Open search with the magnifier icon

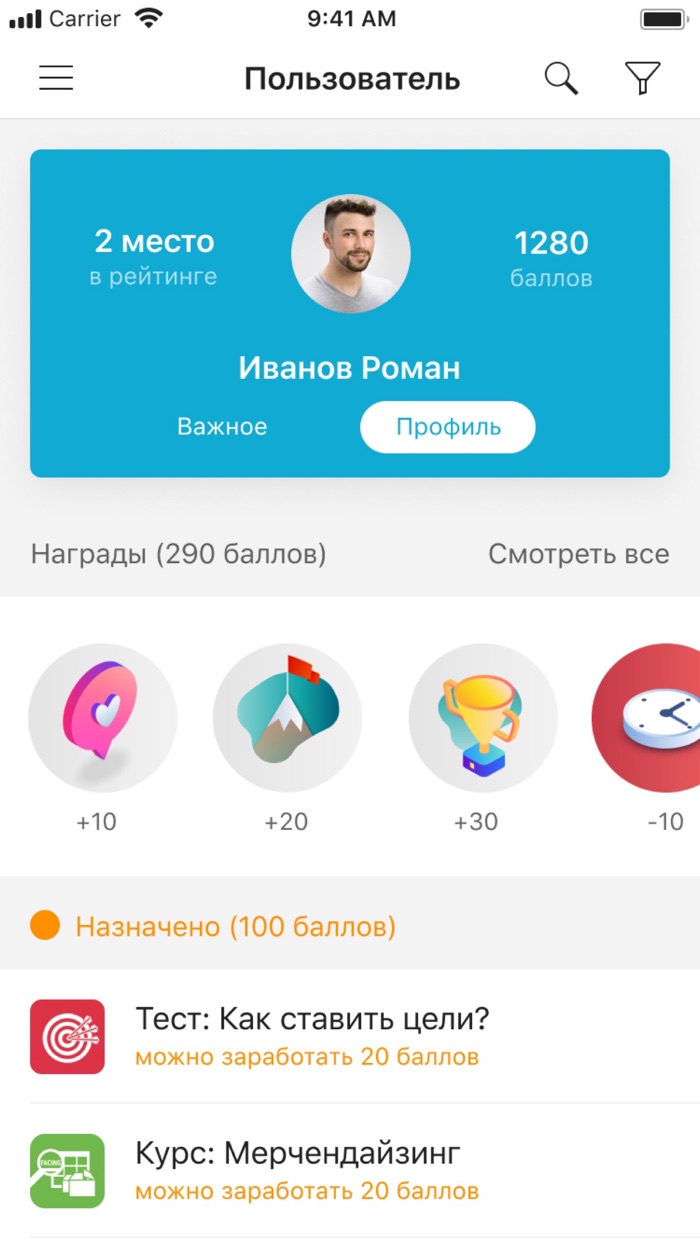tap(561, 78)
